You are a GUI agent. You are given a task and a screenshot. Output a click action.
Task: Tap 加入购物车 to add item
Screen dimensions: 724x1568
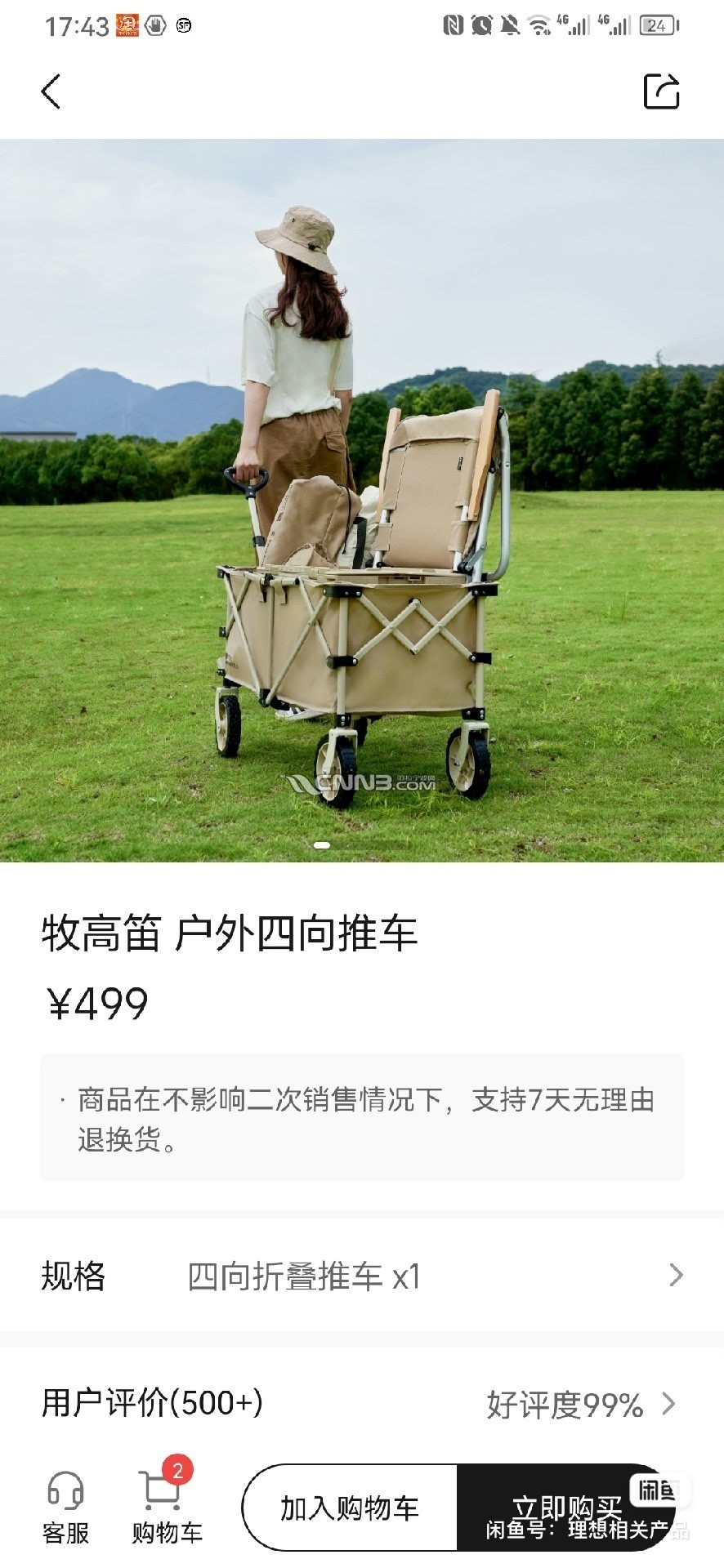coord(350,1508)
